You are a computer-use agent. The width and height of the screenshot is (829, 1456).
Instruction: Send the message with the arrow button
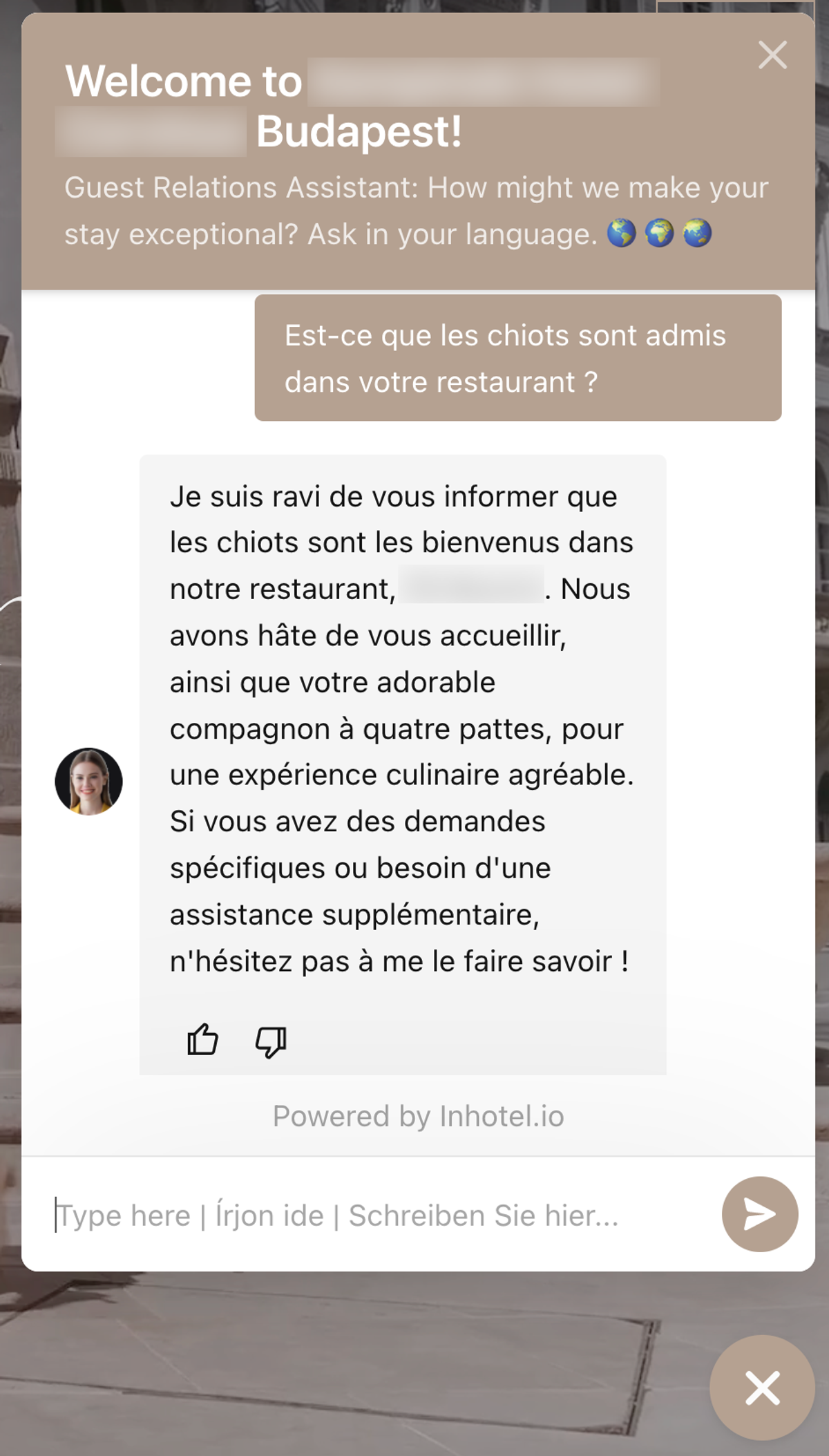[x=759, y=1214]
